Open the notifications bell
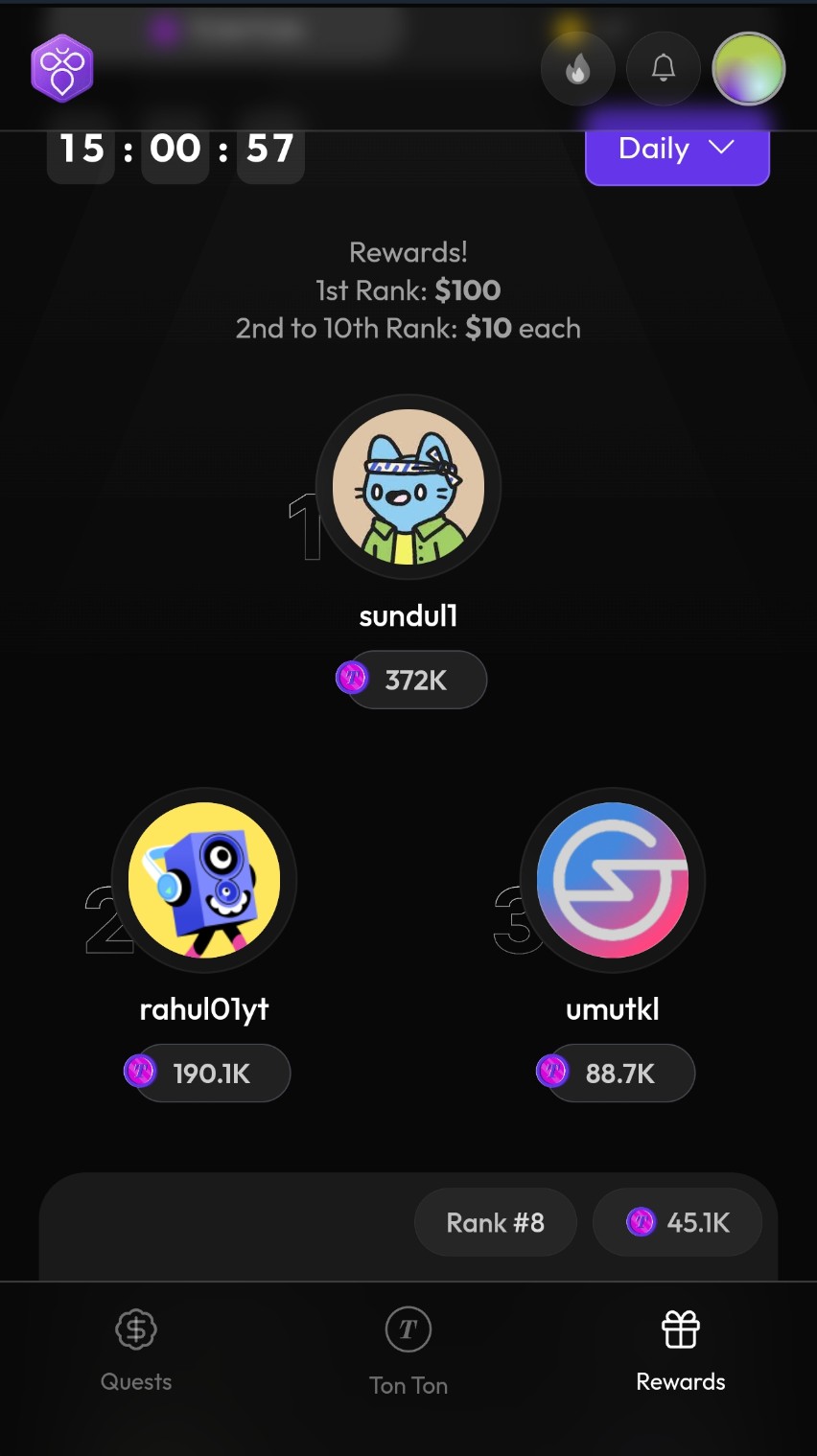This screenshot has height=1456, width=817. pos(664,69)
